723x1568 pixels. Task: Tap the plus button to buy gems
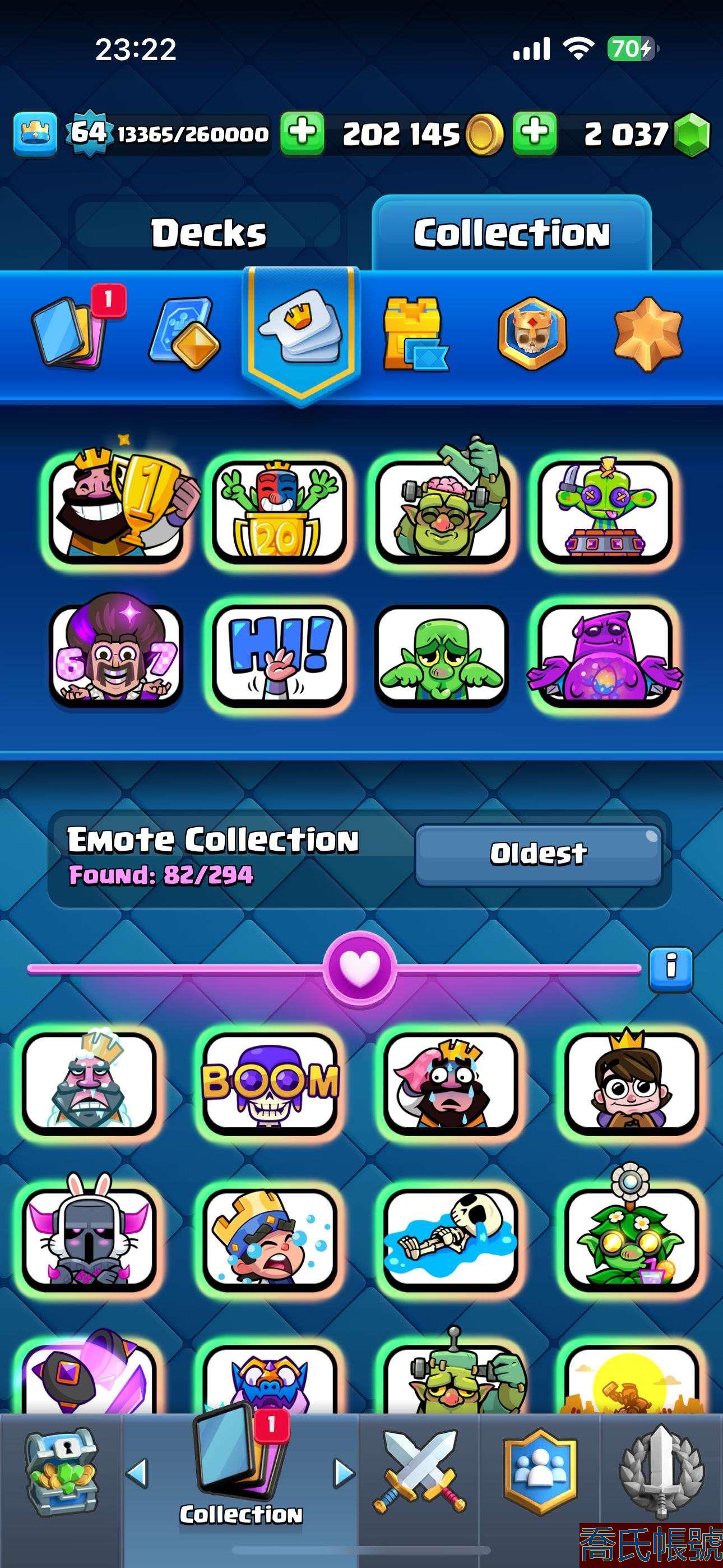(x=534, y=133)
